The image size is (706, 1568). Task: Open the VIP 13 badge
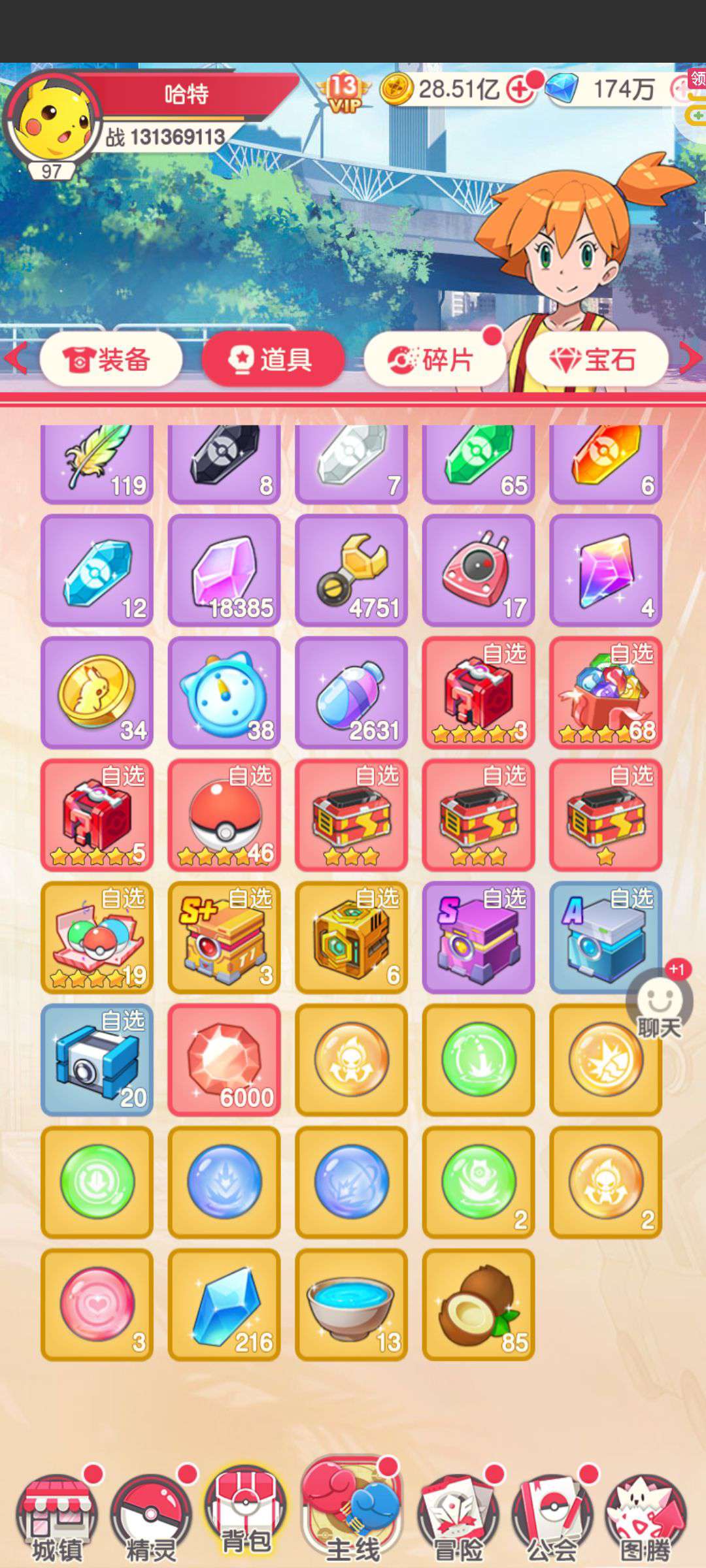(x=343, y=91)
